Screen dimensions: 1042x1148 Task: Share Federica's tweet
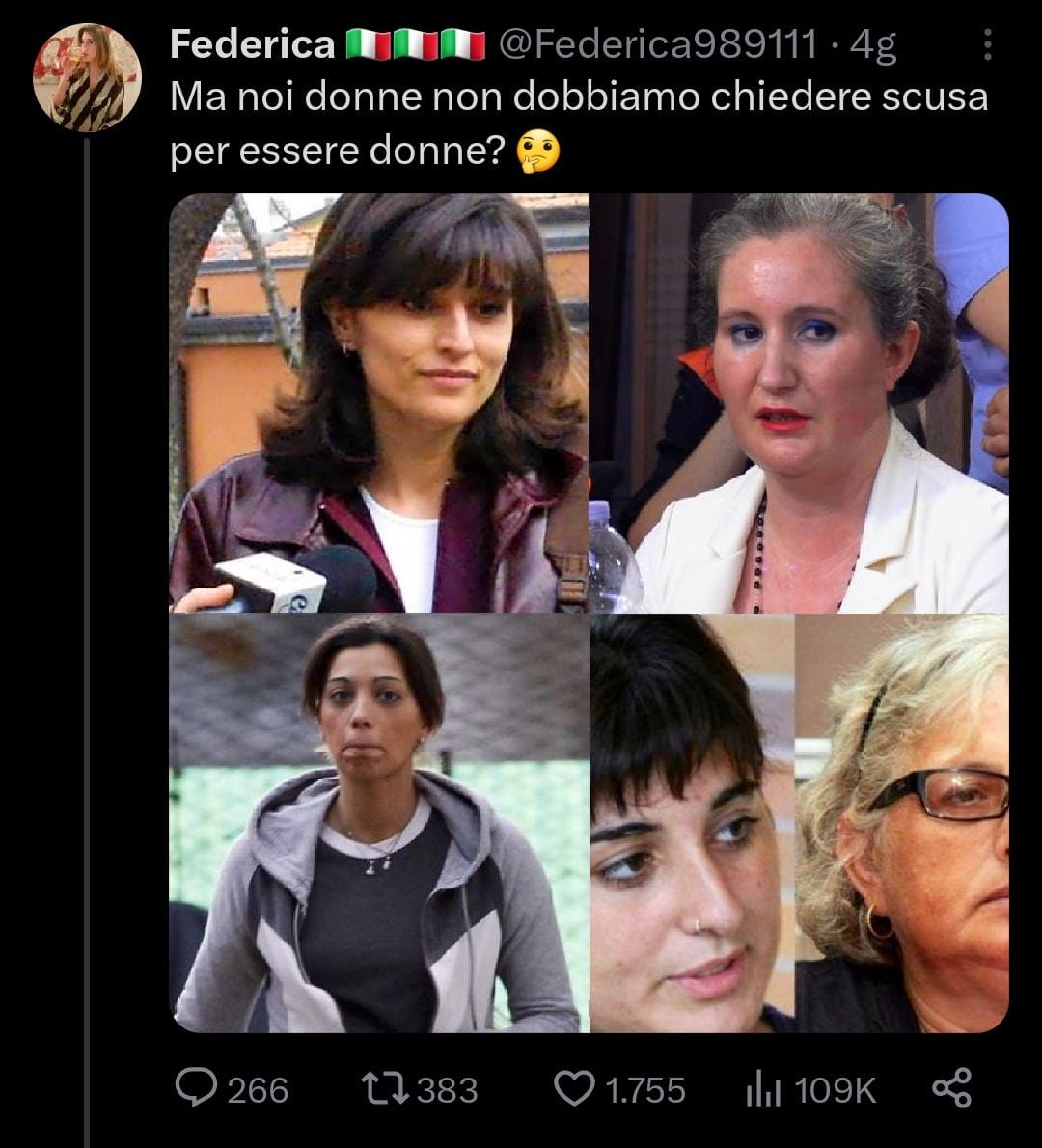tap(951, 1089)
